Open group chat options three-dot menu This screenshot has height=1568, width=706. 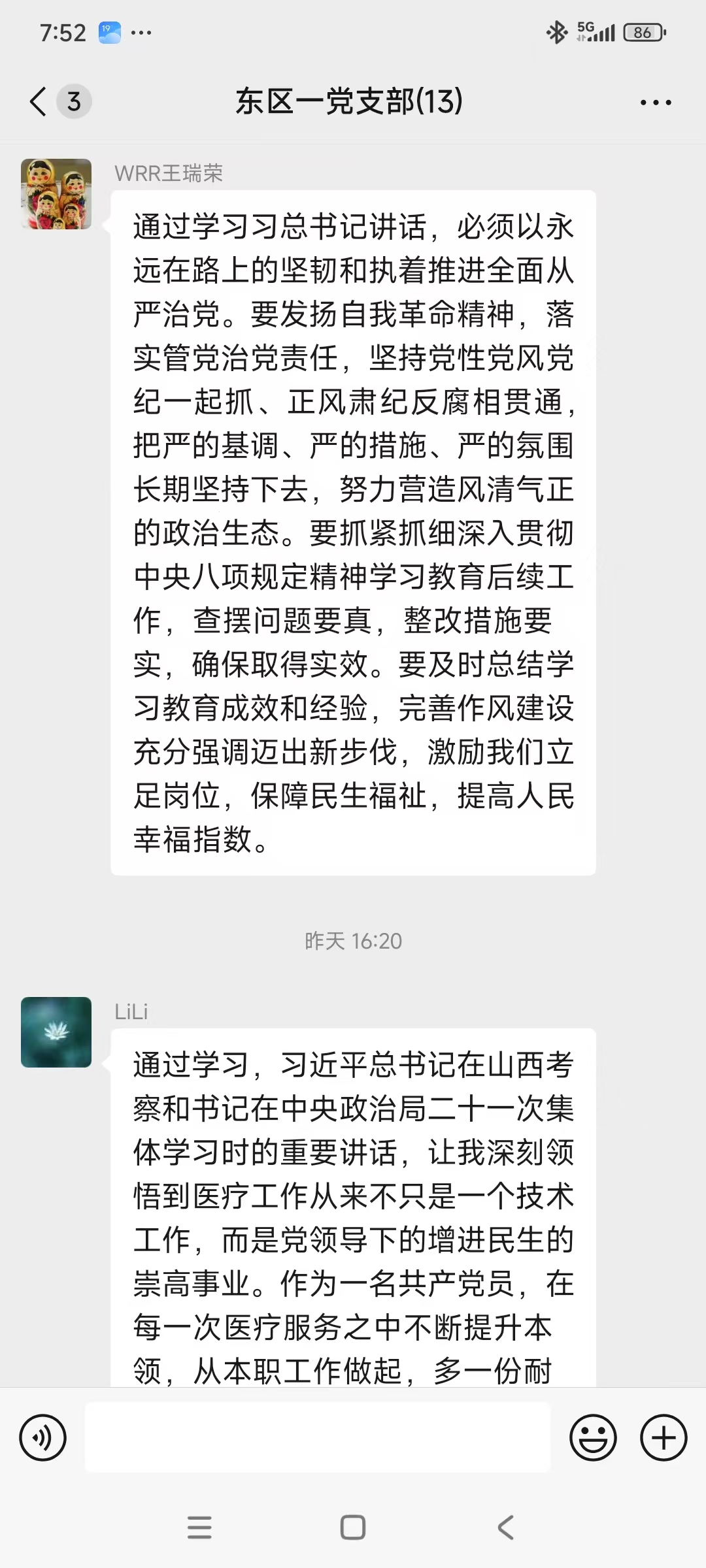point(656,103)
